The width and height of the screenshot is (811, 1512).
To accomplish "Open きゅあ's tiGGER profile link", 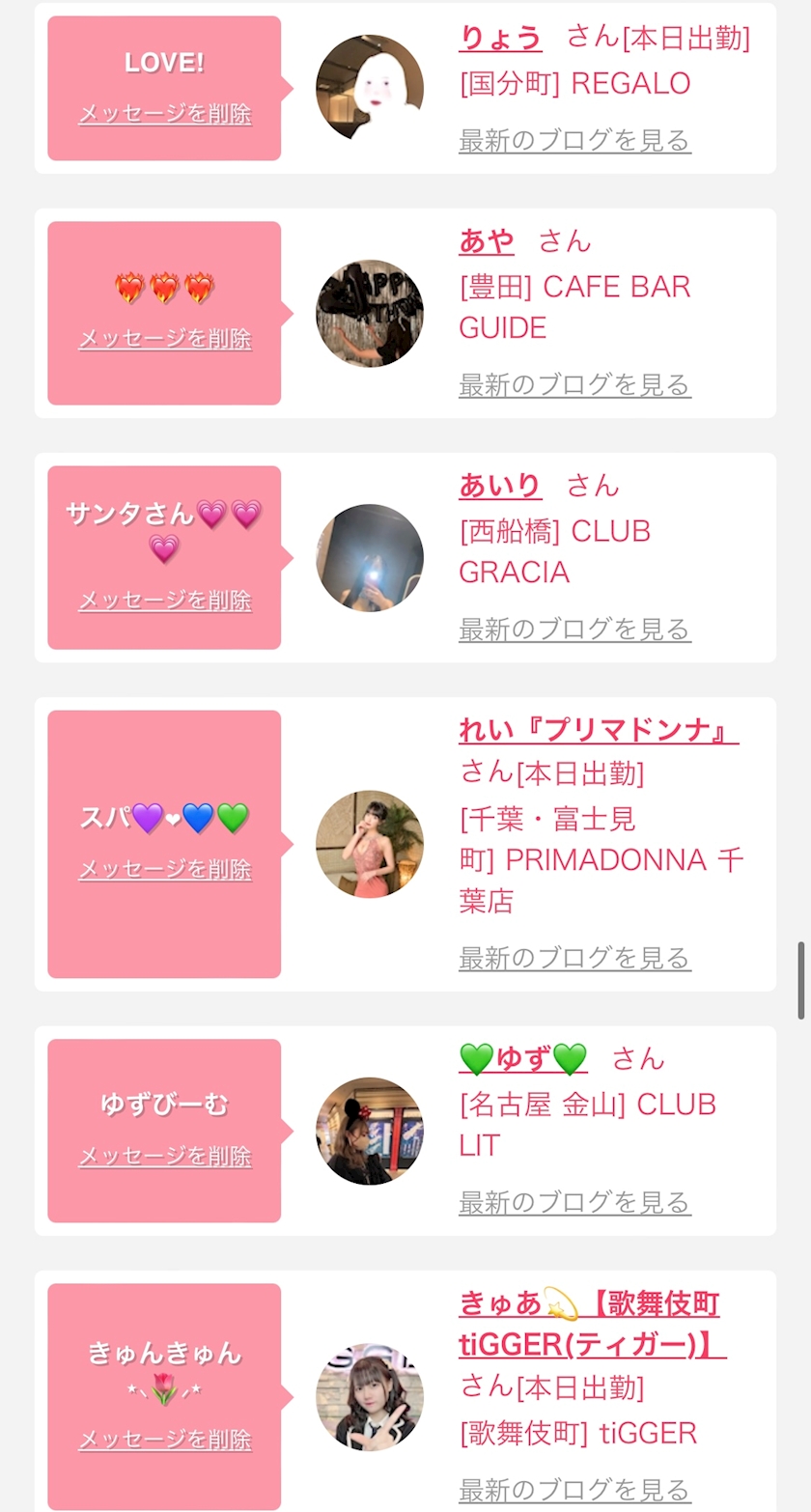I will click(591, 1324).
